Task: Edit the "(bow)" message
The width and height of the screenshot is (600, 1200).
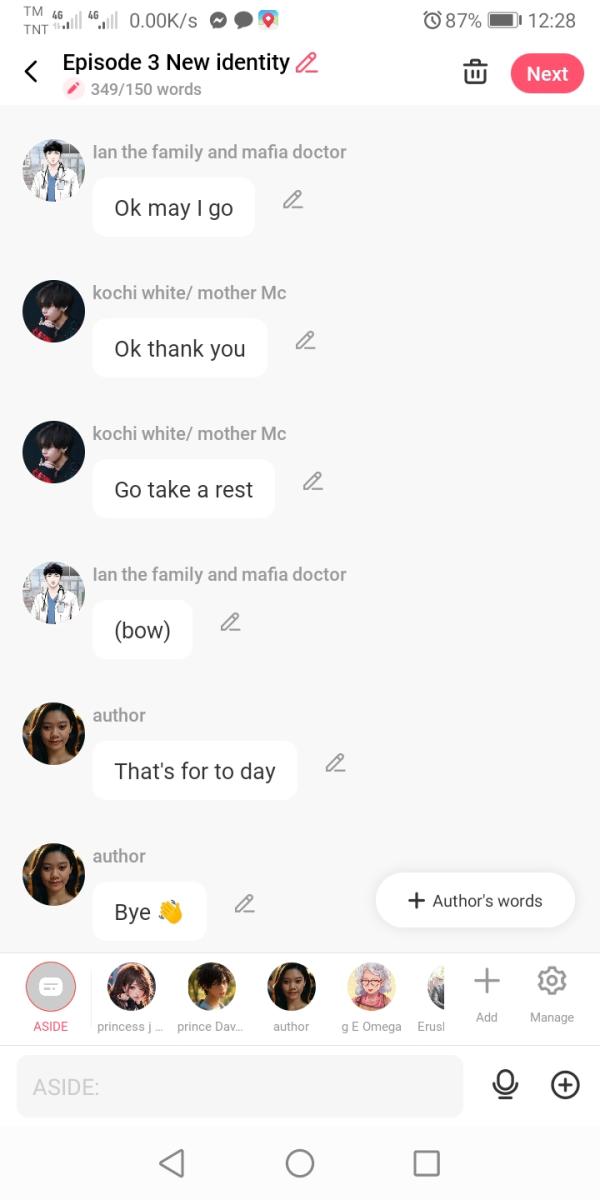Action: click(230, 623)
